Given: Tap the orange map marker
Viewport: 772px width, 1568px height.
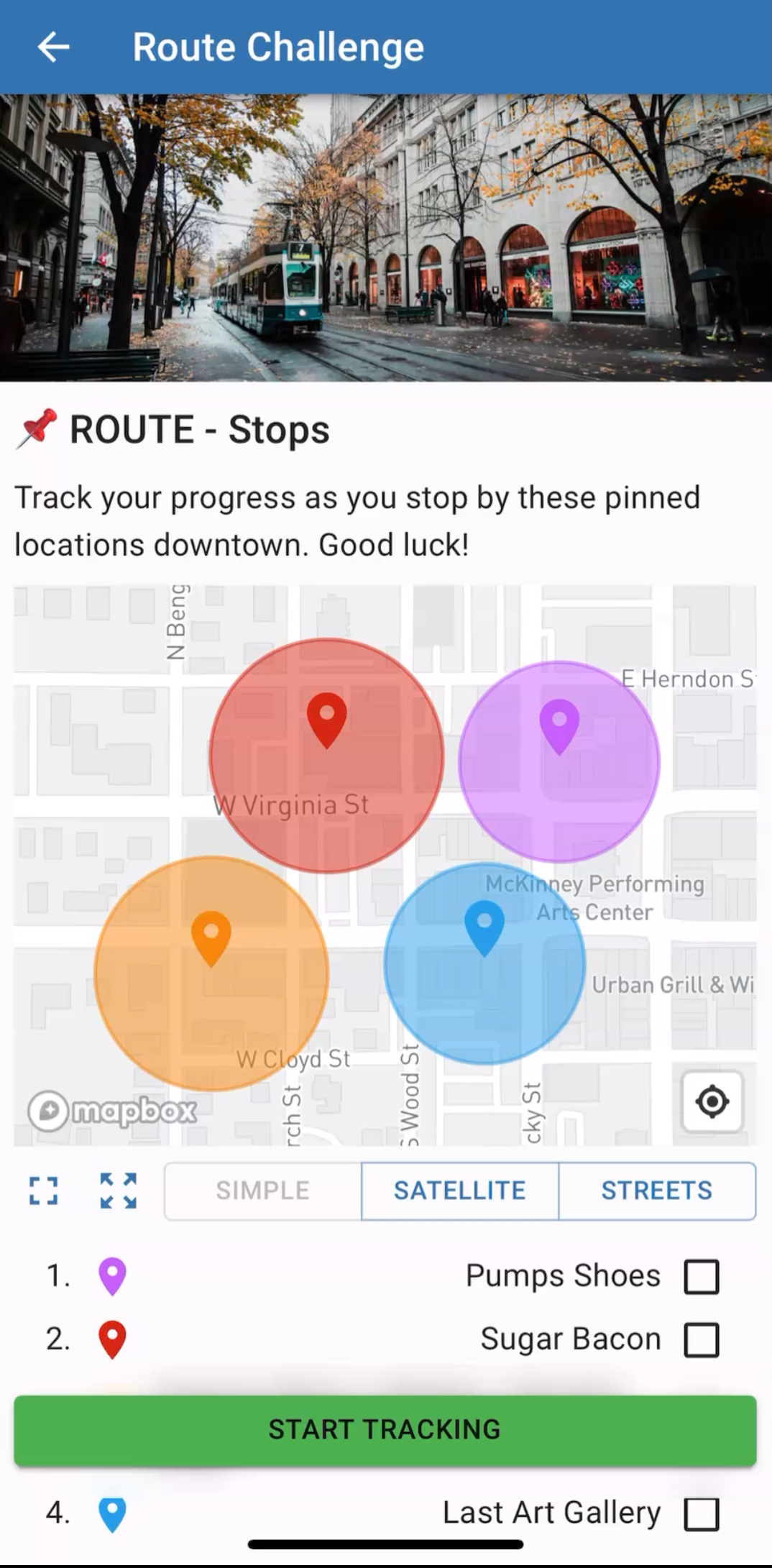Looking at the screenshot, I should pyautogui.click(x=211, y=937).
